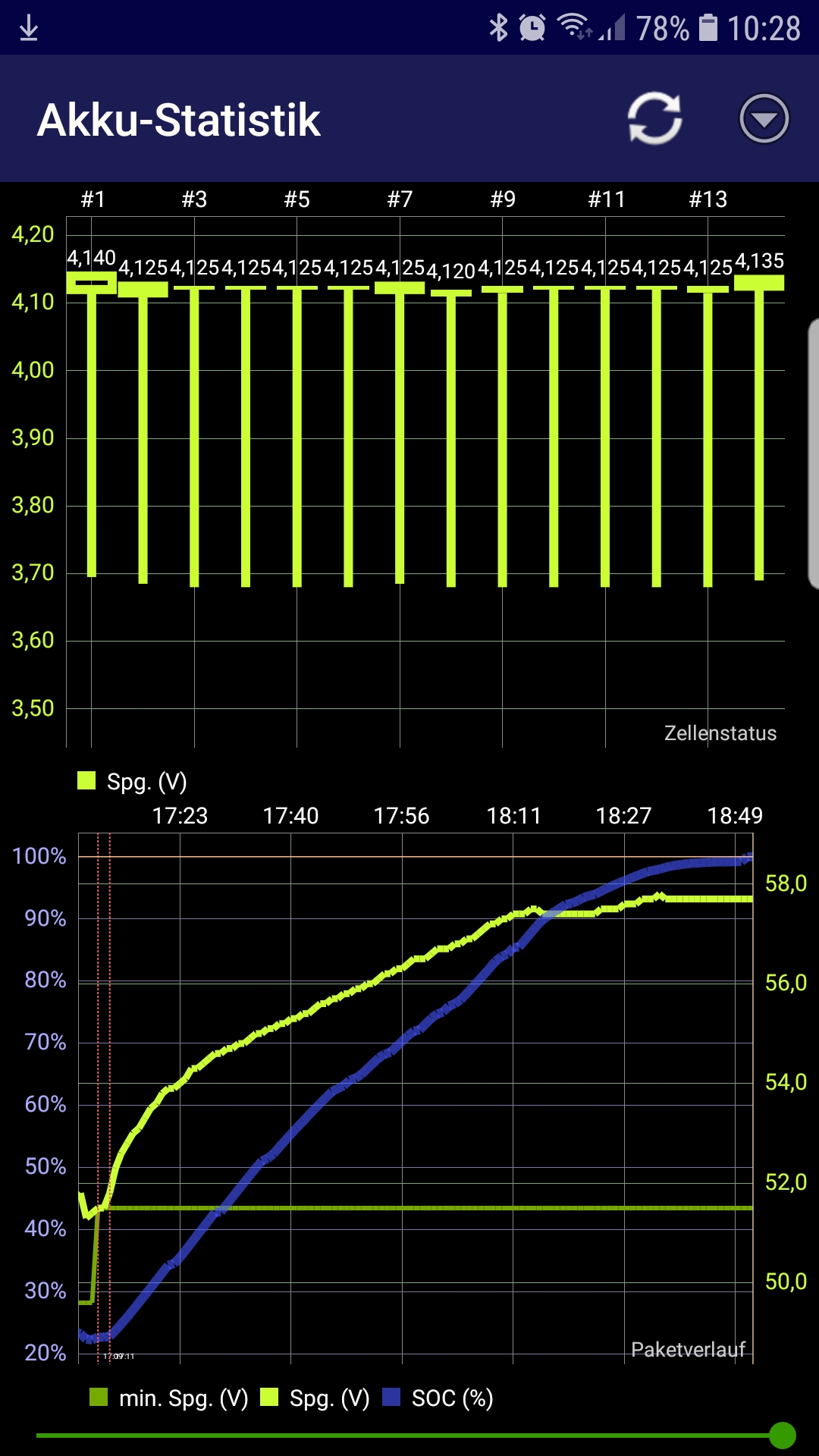Screen dimensions: 819x1456
Task: Refresh the battery statistics
Action: tap(654, 119)
